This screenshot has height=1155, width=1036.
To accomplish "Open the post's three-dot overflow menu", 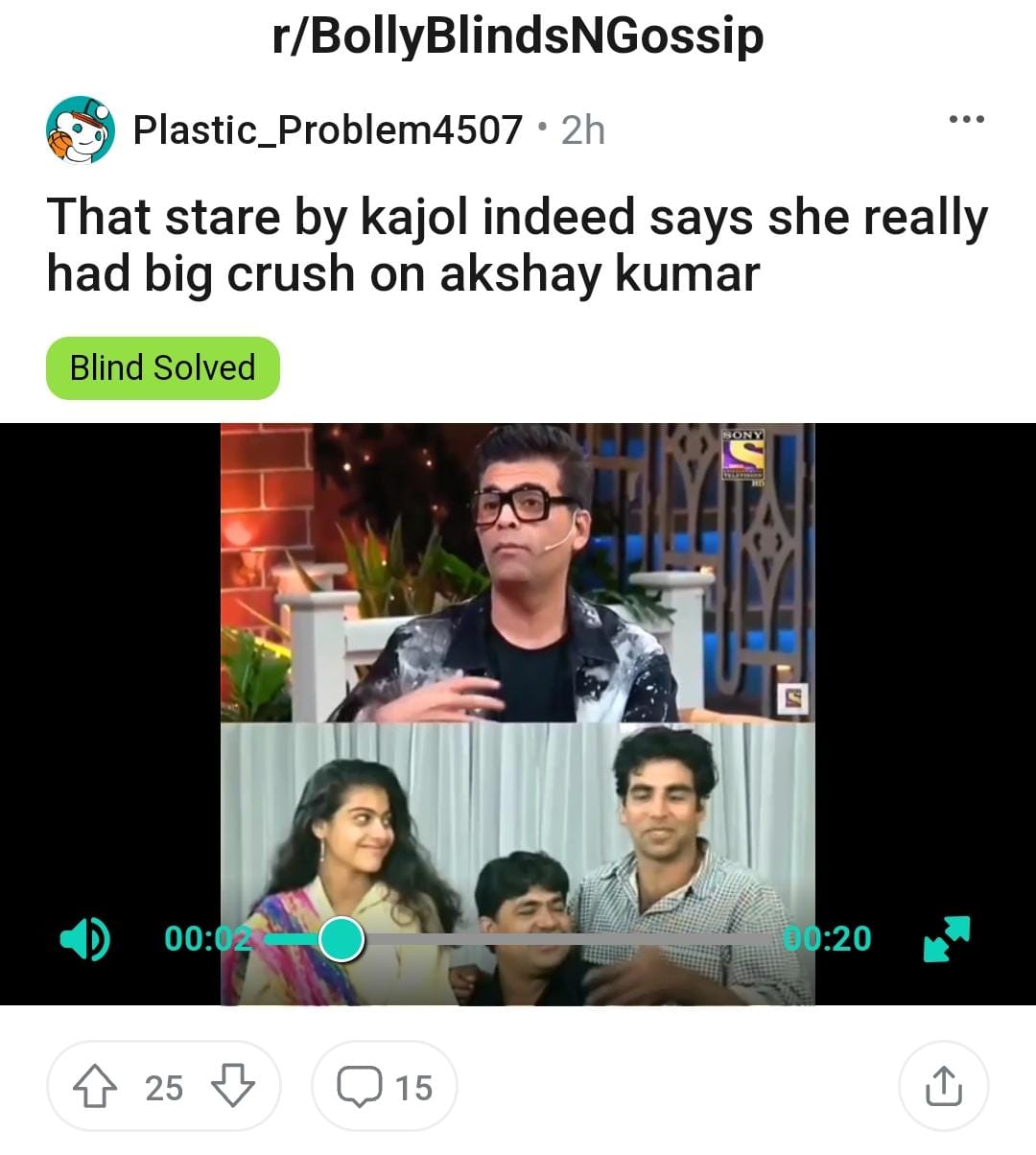I will 966,120.
